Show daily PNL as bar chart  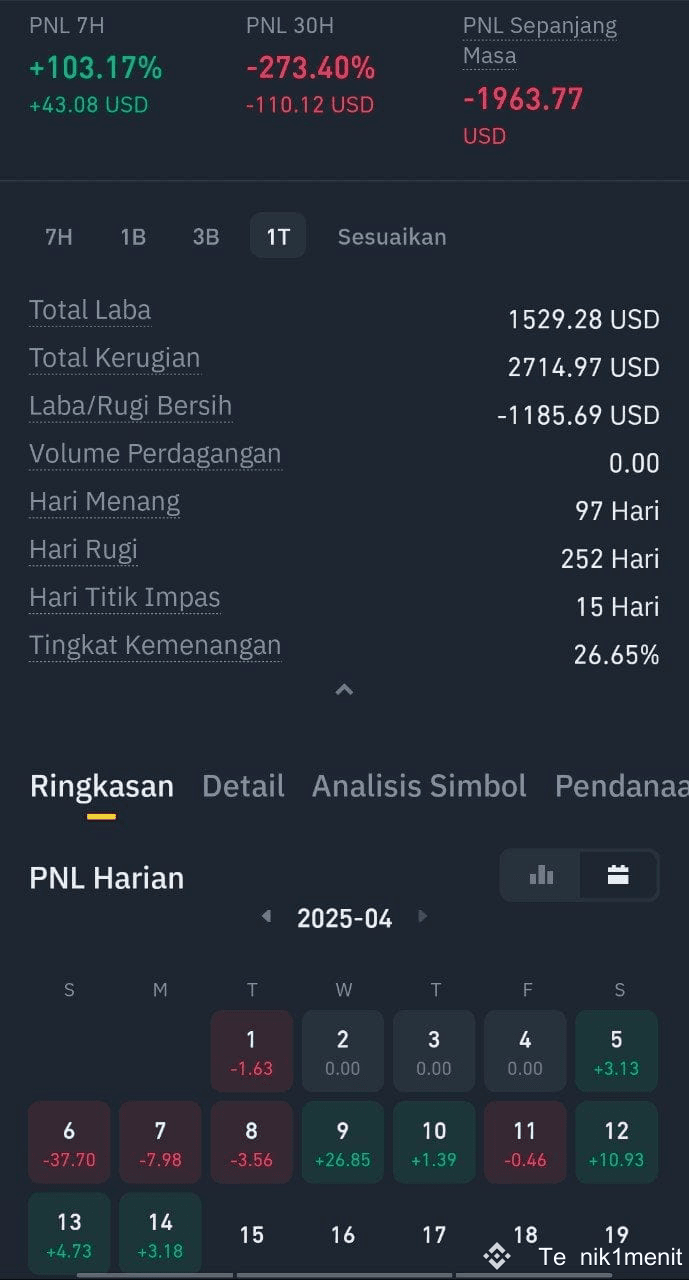(541, 876)
